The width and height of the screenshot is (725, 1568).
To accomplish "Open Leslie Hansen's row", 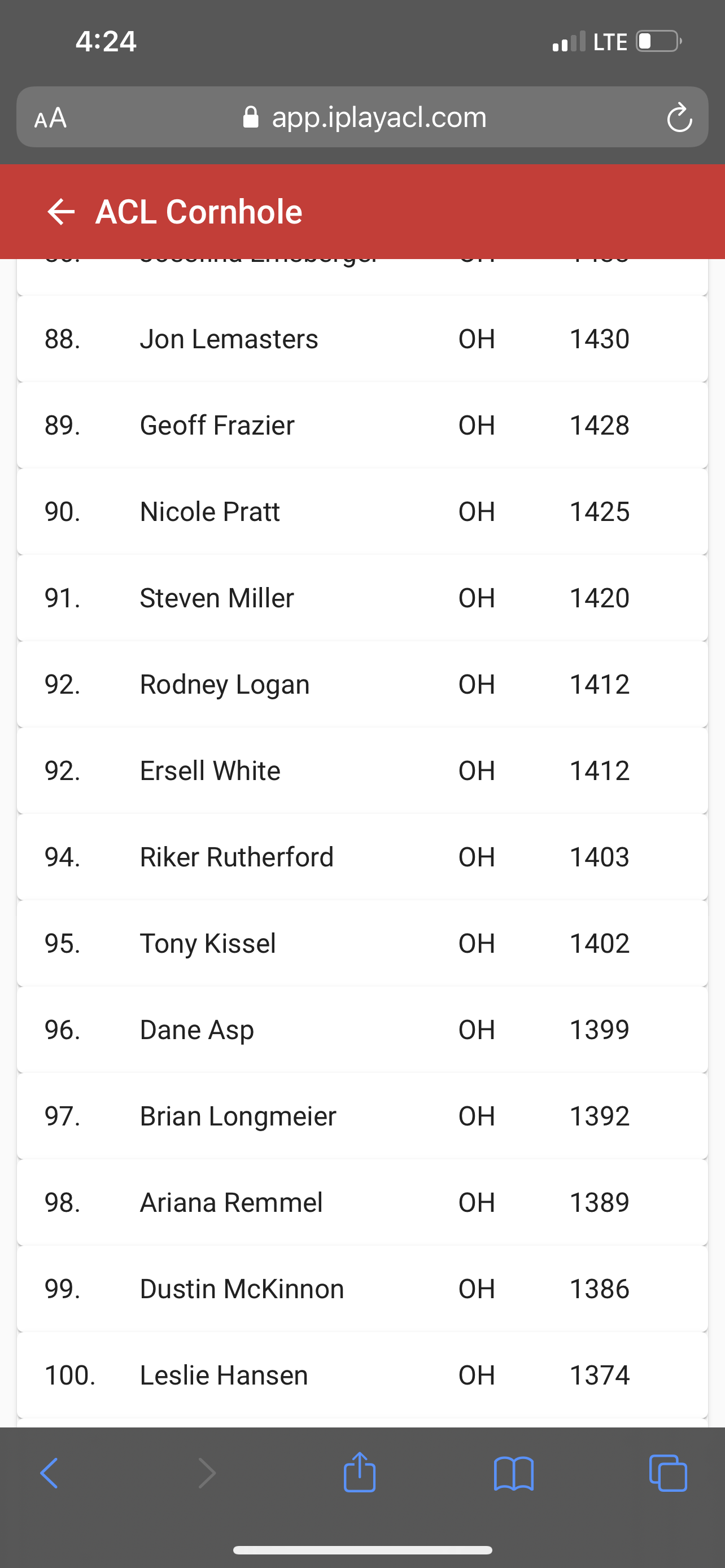I will pos(362,1376).
